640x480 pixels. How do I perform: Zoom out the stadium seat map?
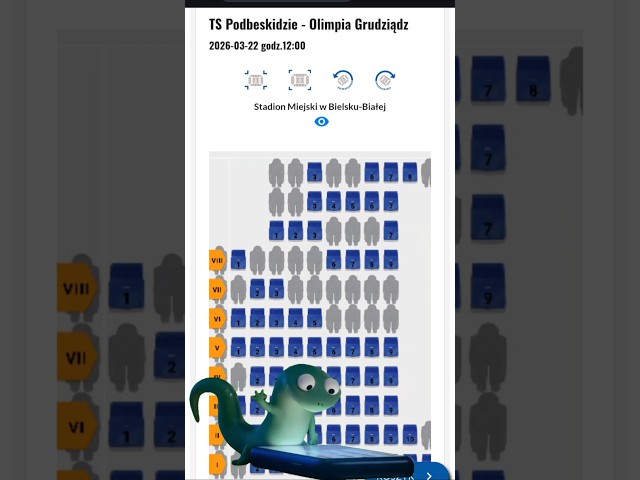click(256, 80)
